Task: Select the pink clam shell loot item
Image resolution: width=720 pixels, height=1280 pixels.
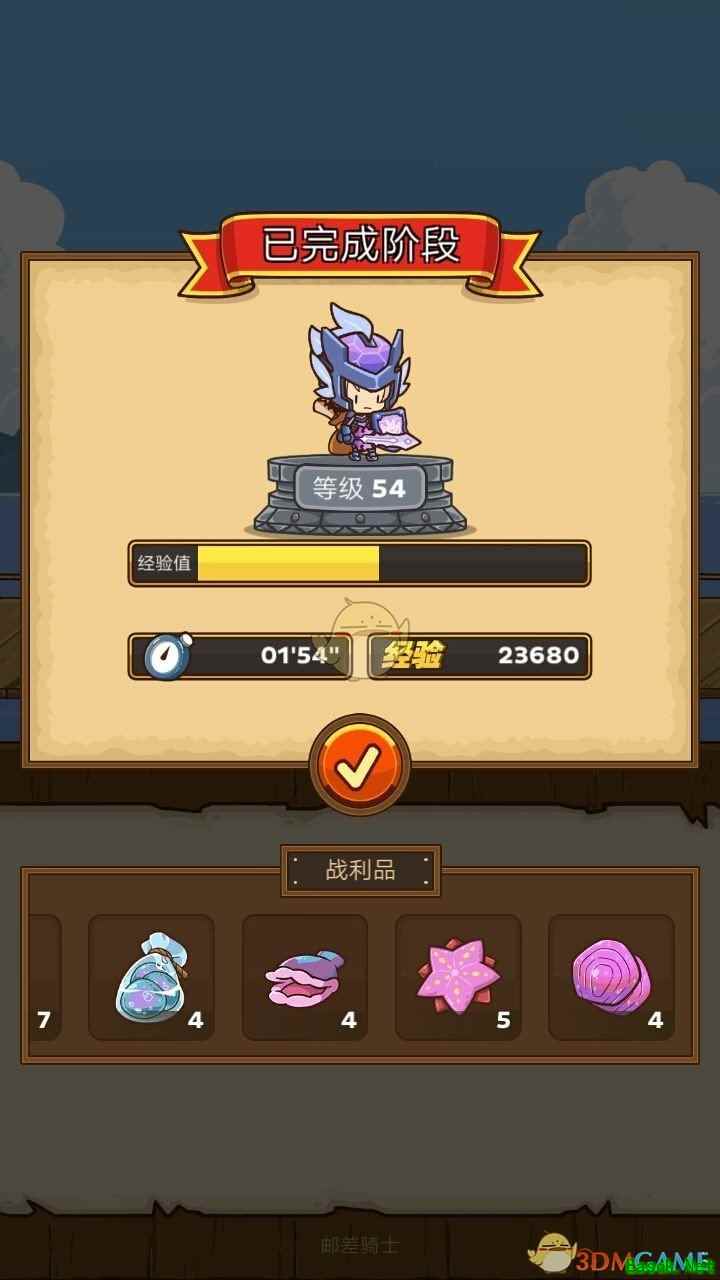Action: (304, 977)
